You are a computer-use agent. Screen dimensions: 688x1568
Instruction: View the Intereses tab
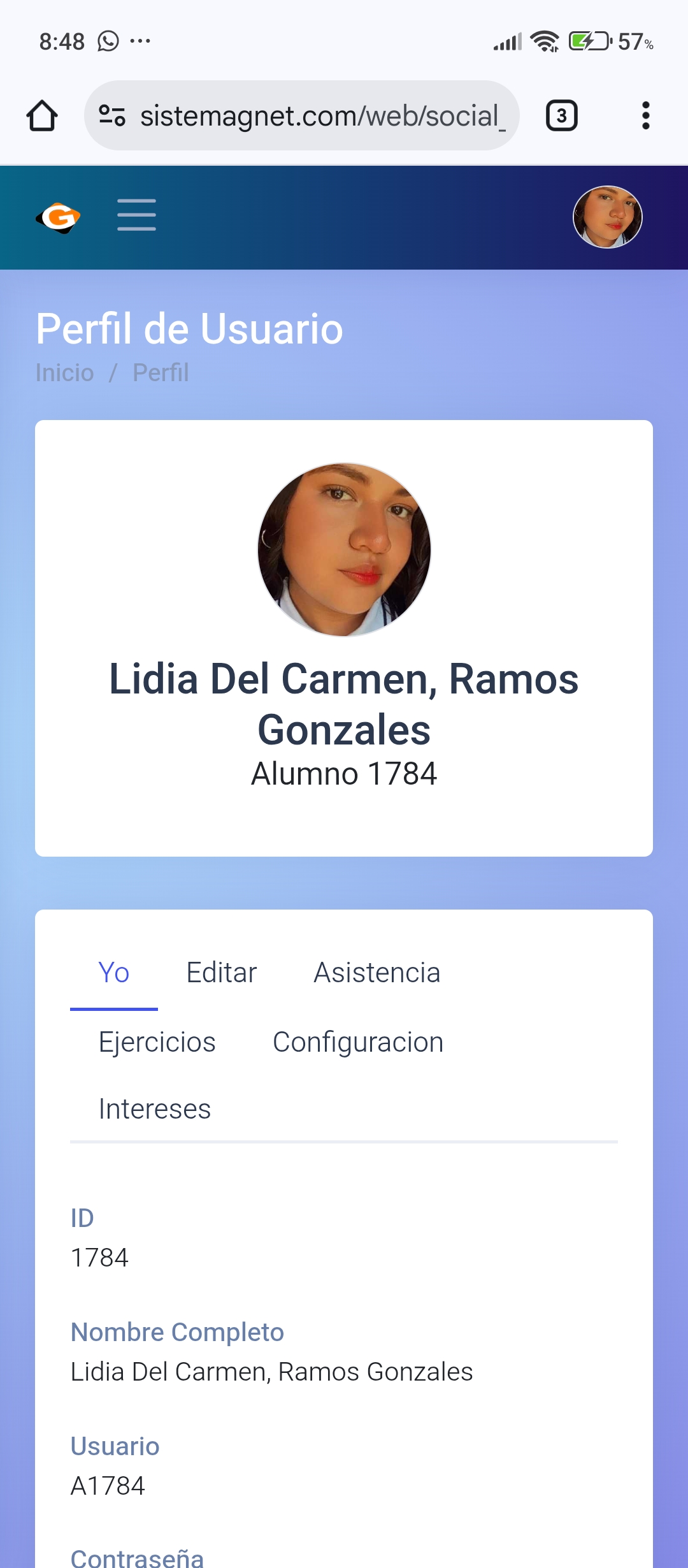pos(154,1110)
